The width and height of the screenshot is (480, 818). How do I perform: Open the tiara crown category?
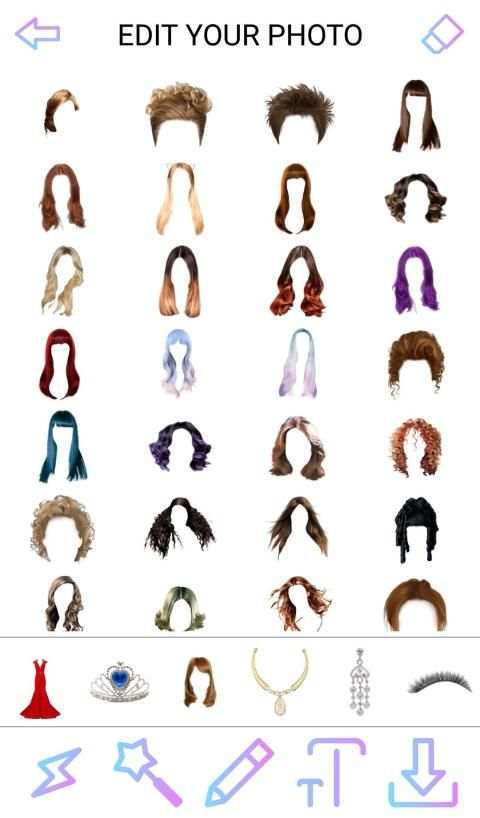(x=120, y=681)
